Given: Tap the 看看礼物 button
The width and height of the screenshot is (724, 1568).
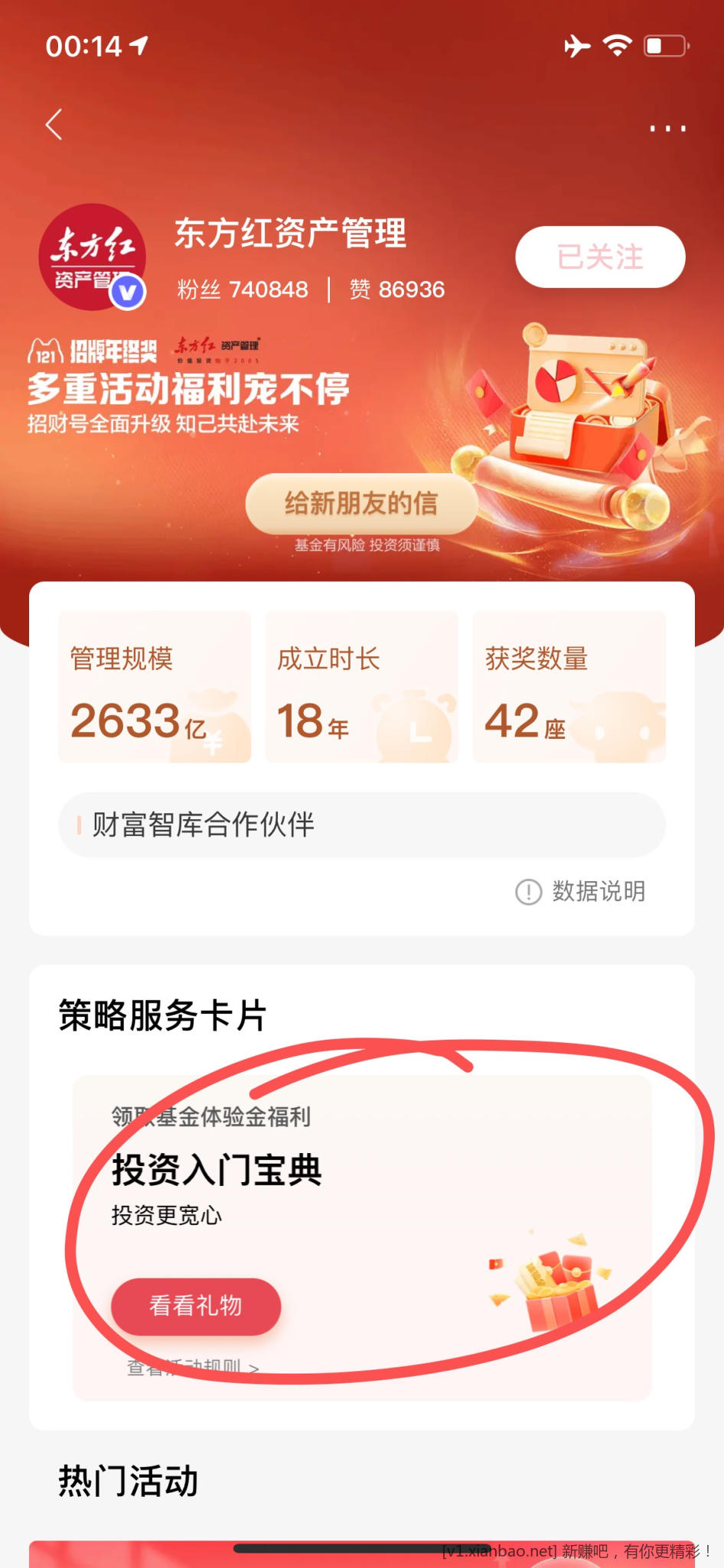Looking at the screenshot, I should [196, 1306].
